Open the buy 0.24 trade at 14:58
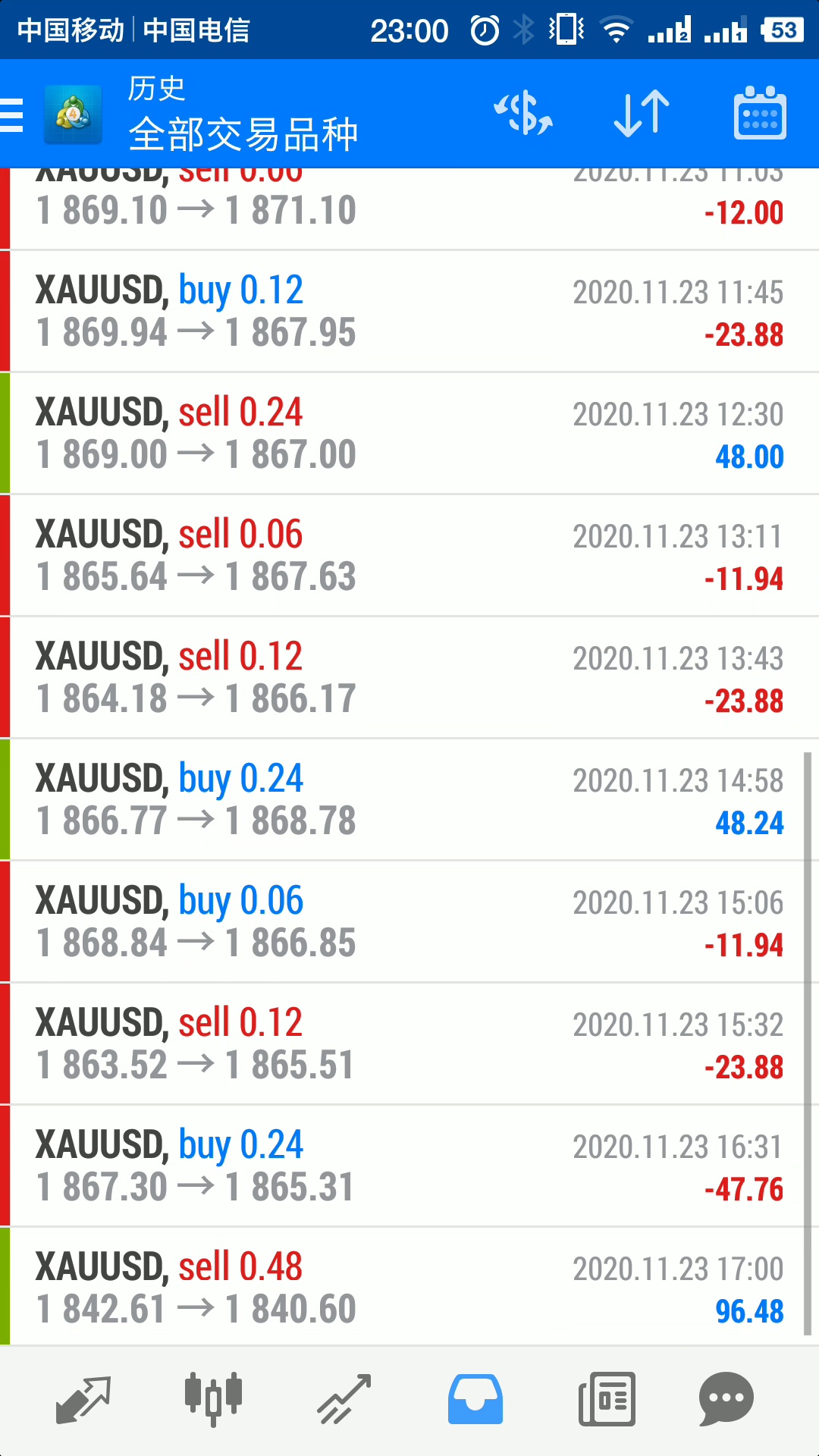The image size is (819, 1456). pyautogui.click(x=409, y=799)
